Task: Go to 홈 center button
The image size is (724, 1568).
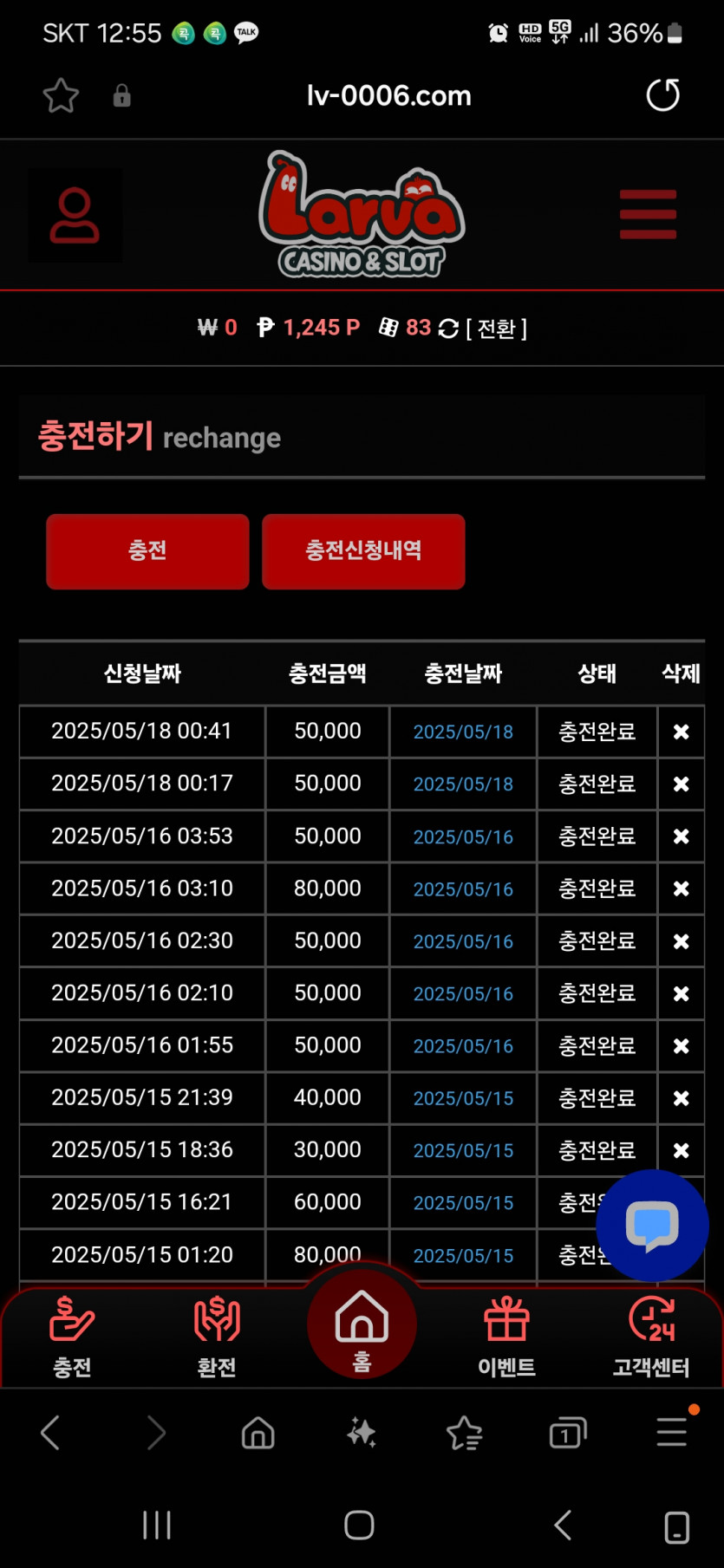Action: (x=362, y=1324)
